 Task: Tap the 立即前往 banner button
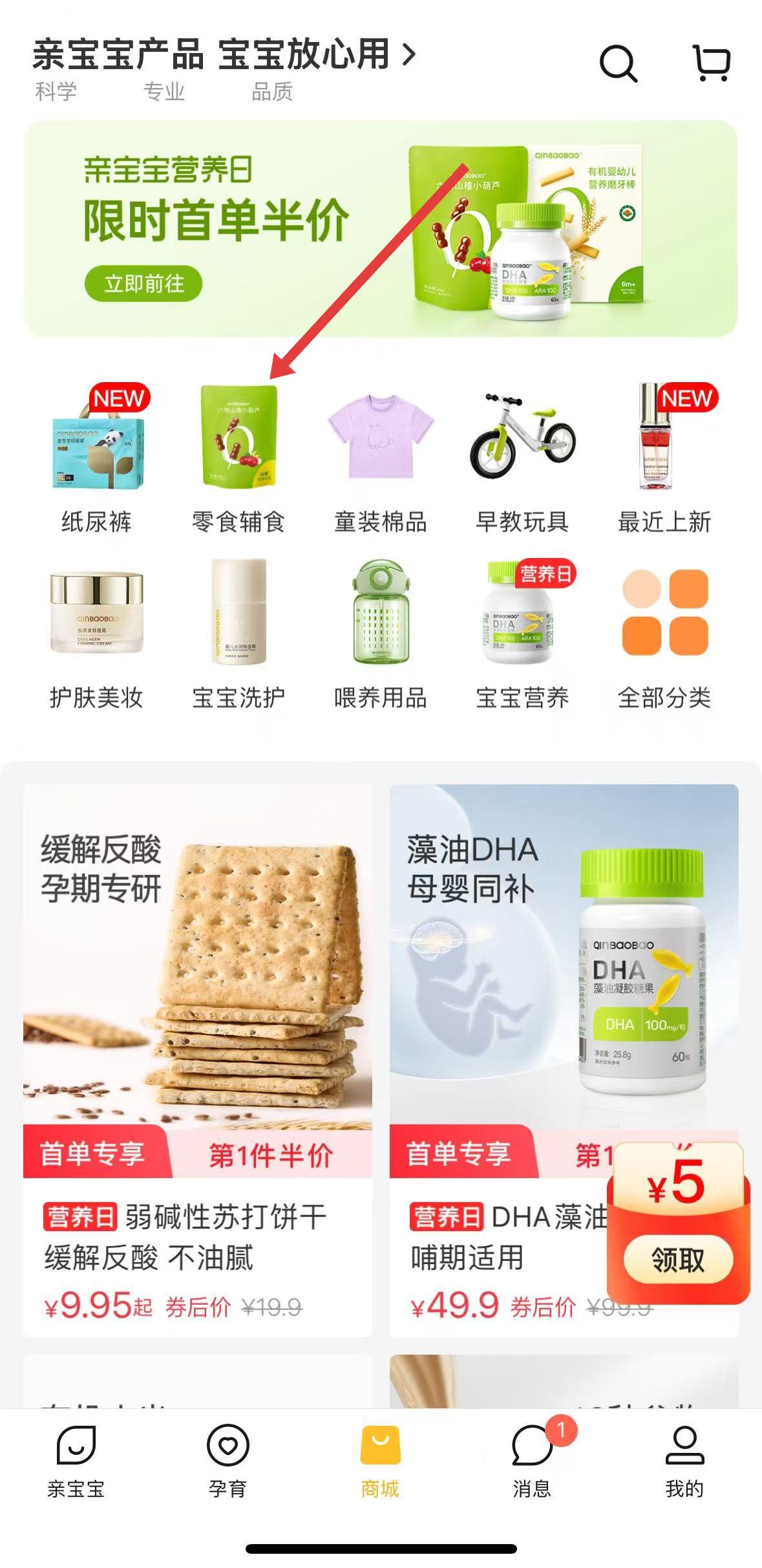point(143,283)
